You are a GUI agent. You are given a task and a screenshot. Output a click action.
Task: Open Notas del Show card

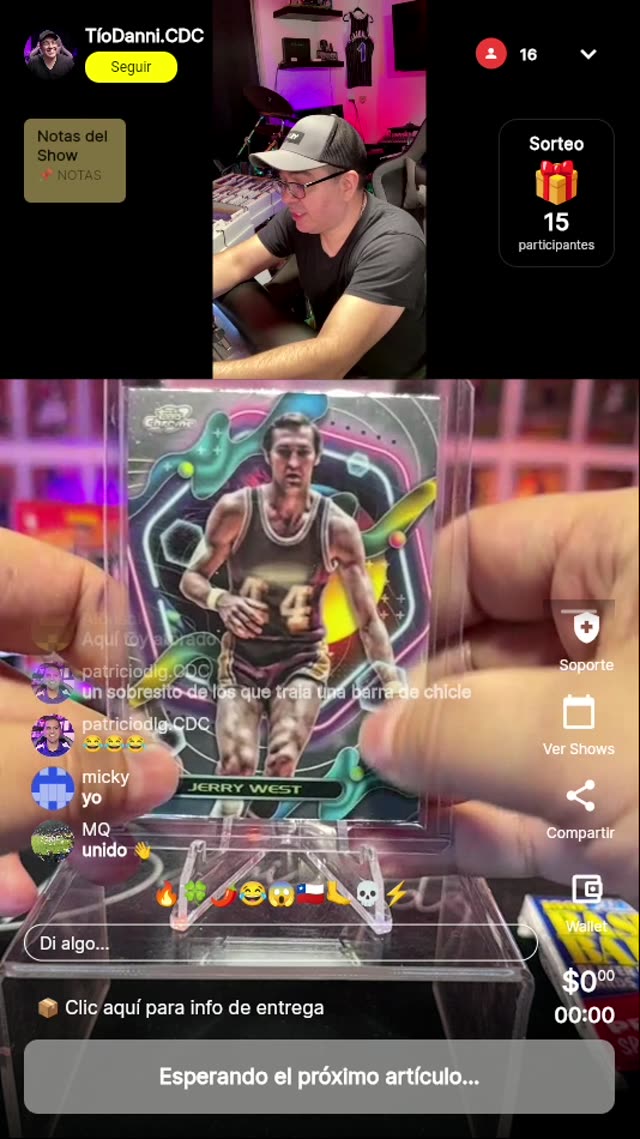[x=75, y=161]
